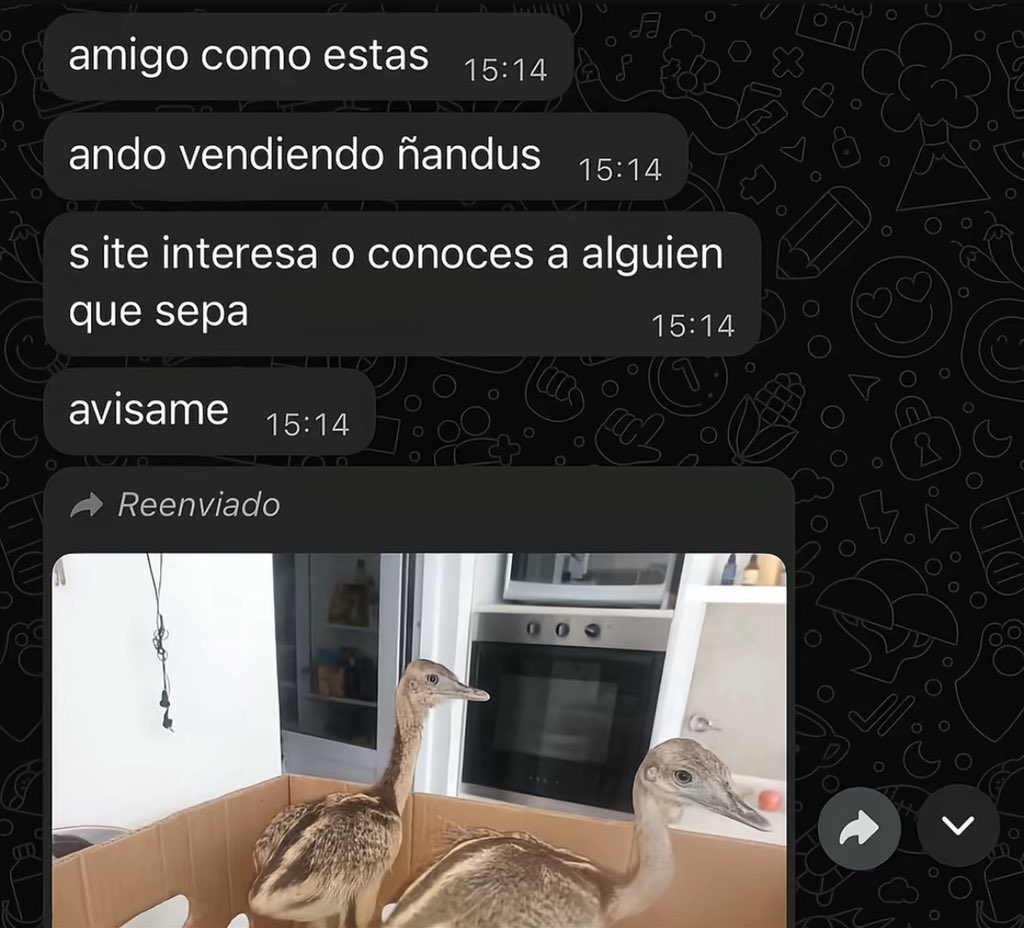Open the forwarded ñandú photo
Image resolution: width=1024 pixels, height=928 pixels.
[418, 740]
